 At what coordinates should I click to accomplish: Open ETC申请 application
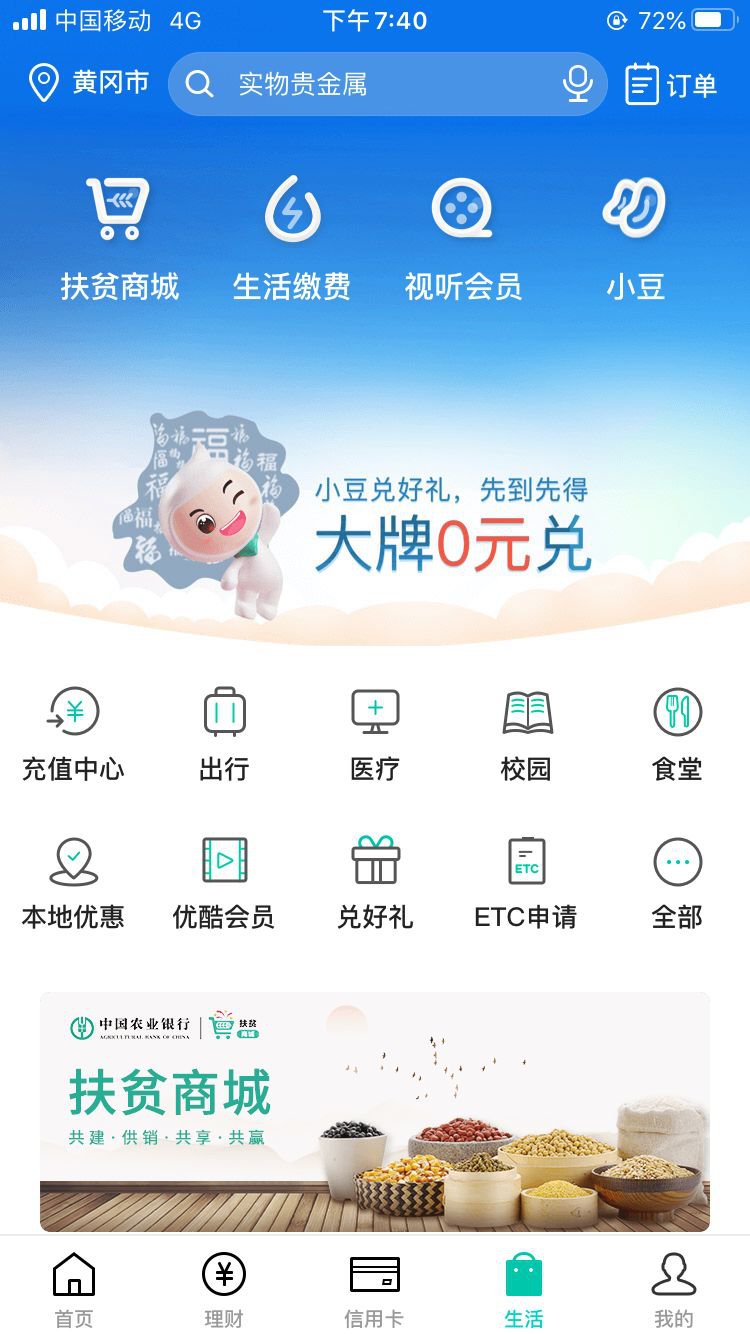coord(526,882)
